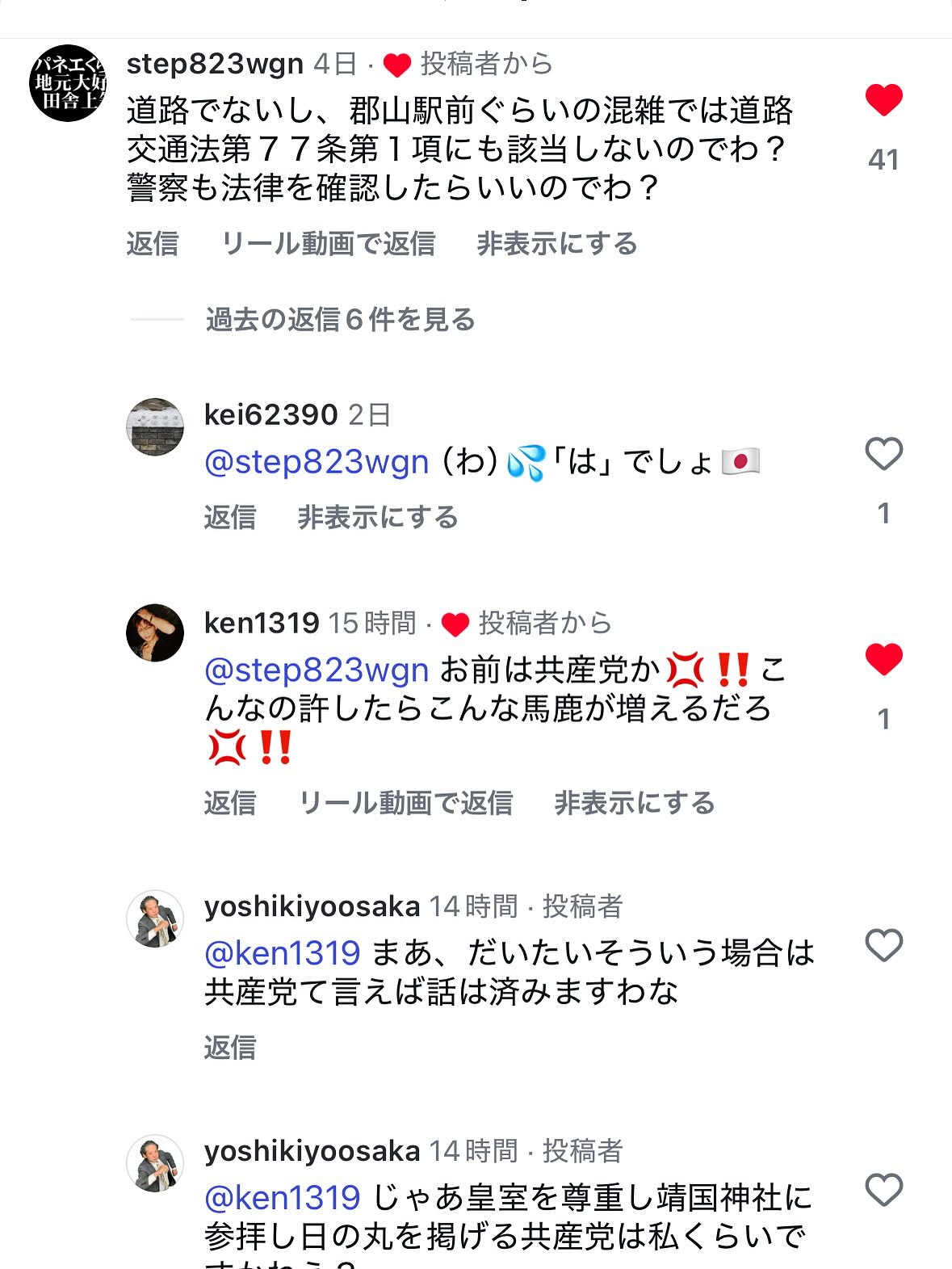
Task: Hide kei62390's comment with 非表示にする
Action: [x=377, y=517]
